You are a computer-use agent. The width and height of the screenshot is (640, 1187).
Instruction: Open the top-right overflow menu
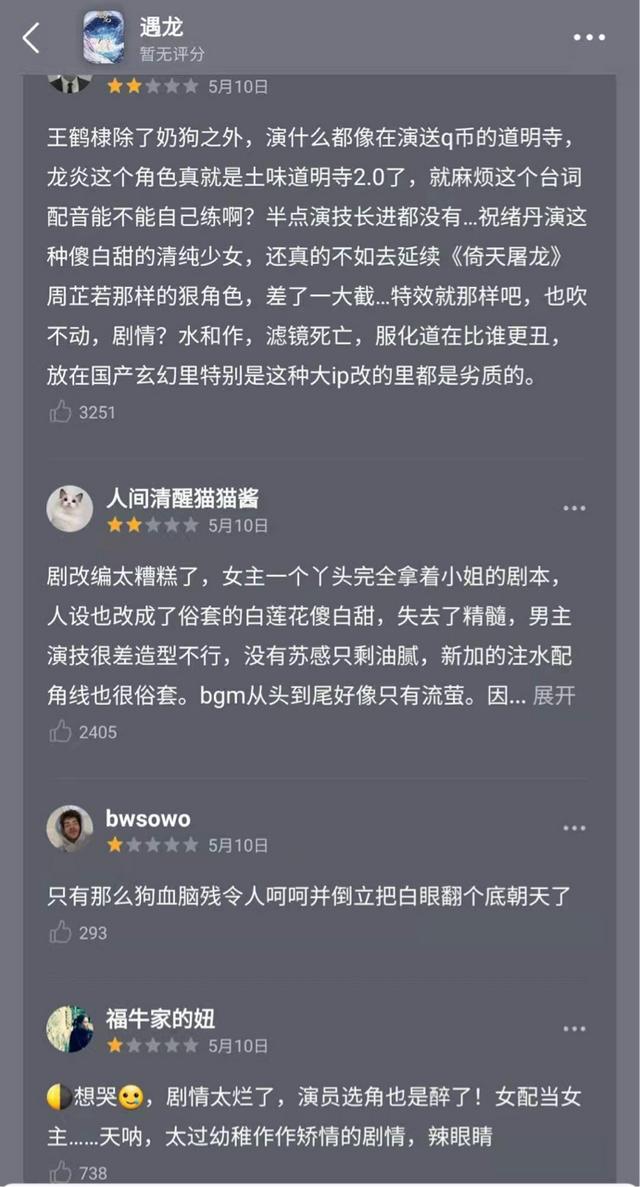tap(589, 38)
